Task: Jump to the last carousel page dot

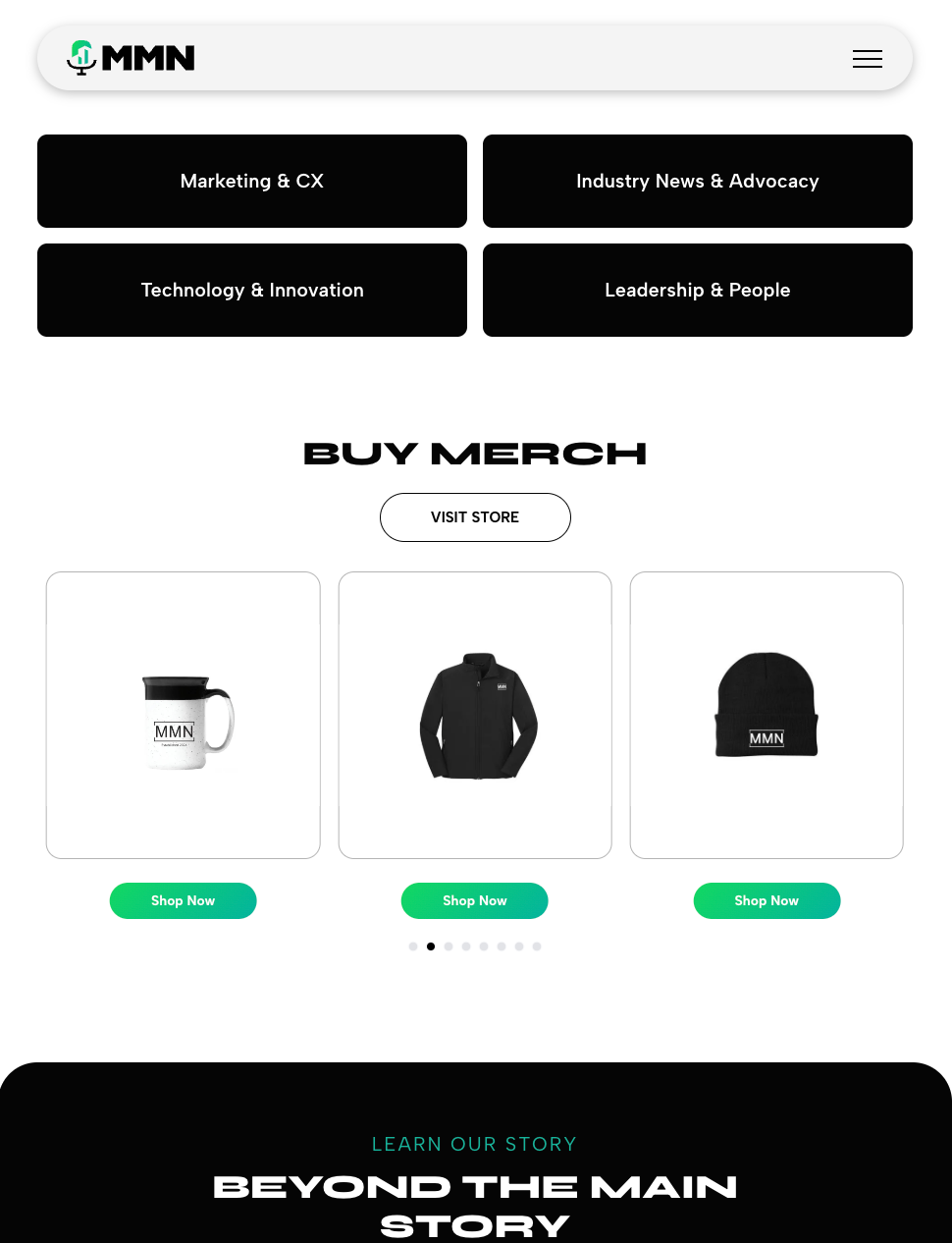Action: [x=537, y=946]
